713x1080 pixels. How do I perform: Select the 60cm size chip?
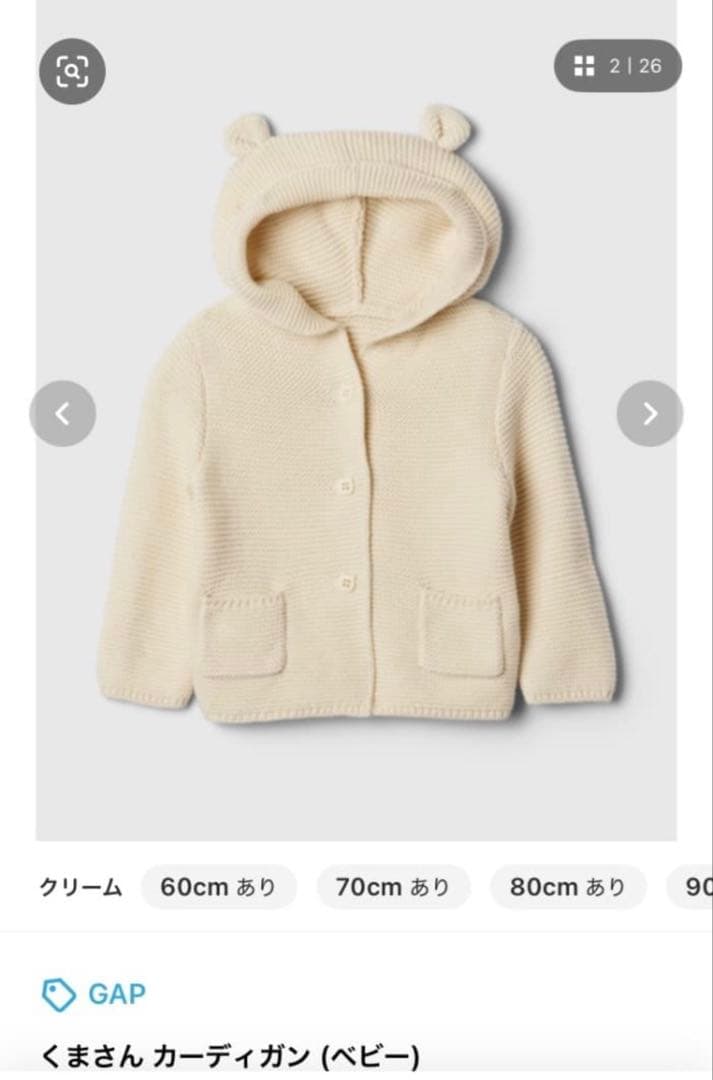(x=218, y=887)
